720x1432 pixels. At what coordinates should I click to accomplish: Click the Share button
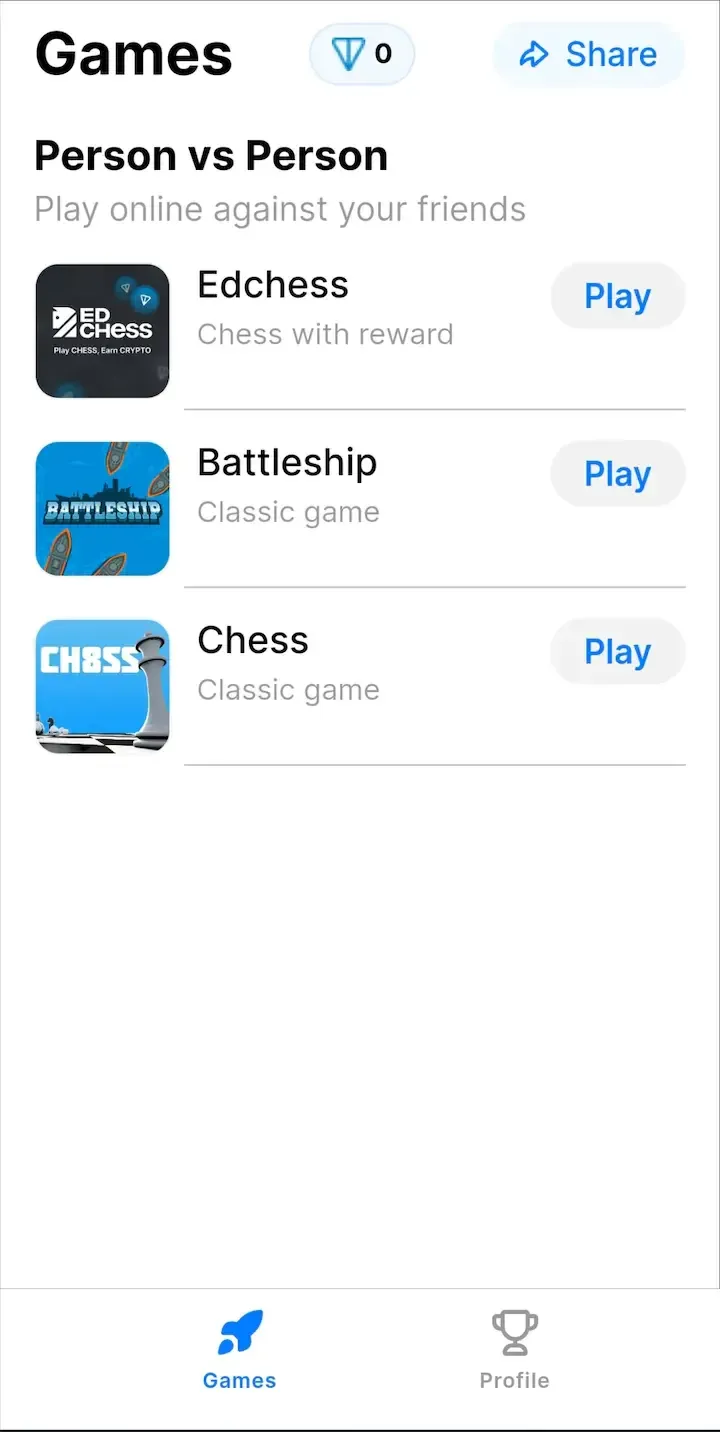588,54
